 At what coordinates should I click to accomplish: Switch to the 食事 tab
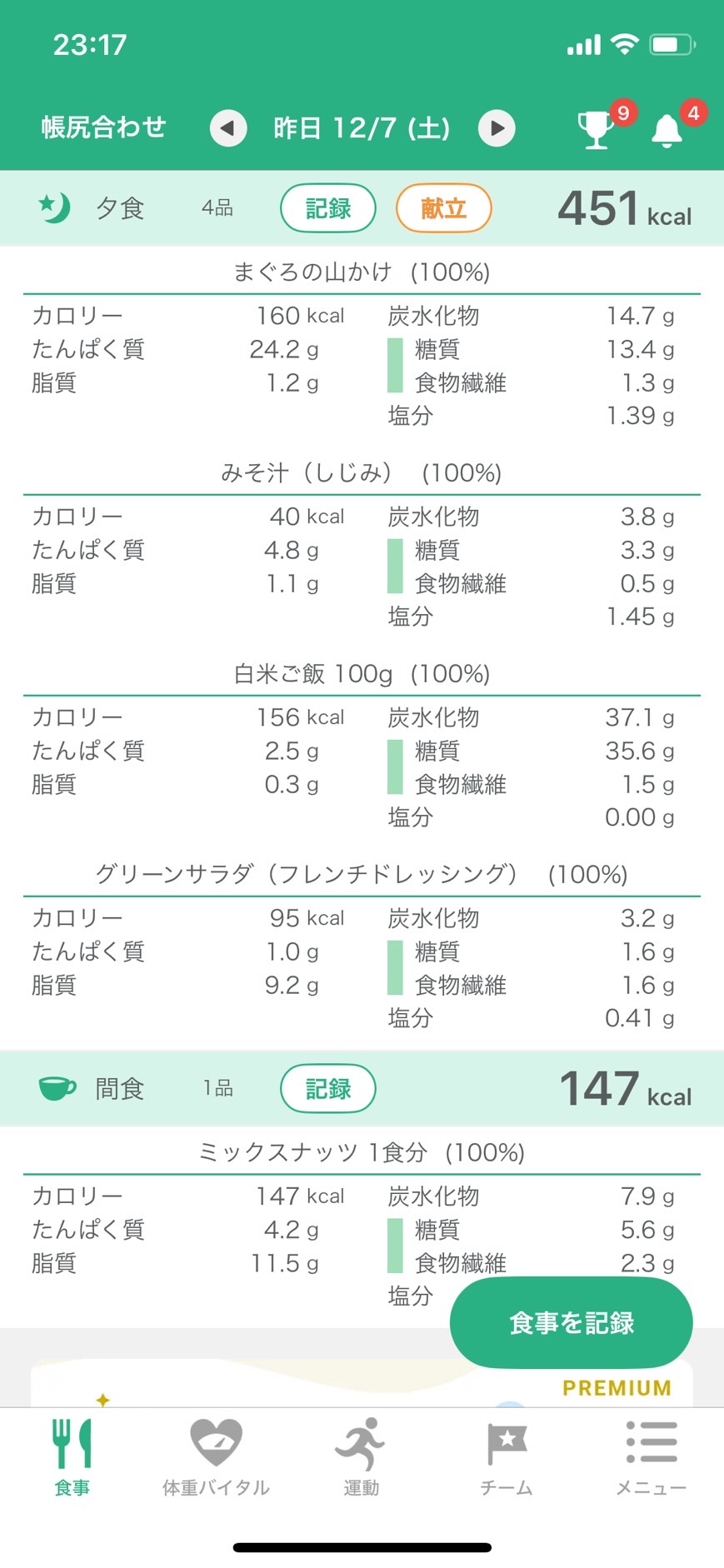click(72, 1457)
